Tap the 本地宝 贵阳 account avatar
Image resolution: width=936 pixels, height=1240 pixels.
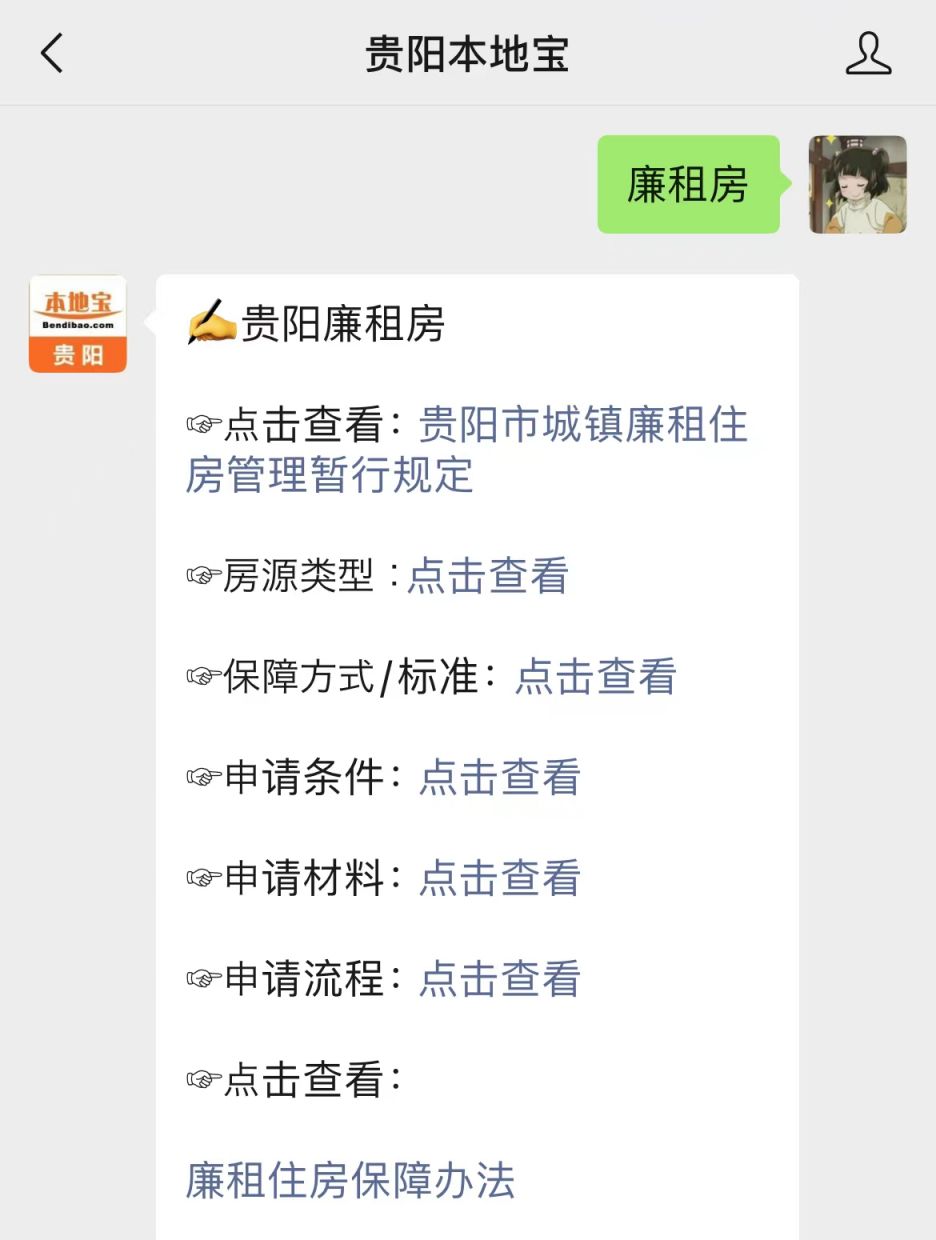78,324
